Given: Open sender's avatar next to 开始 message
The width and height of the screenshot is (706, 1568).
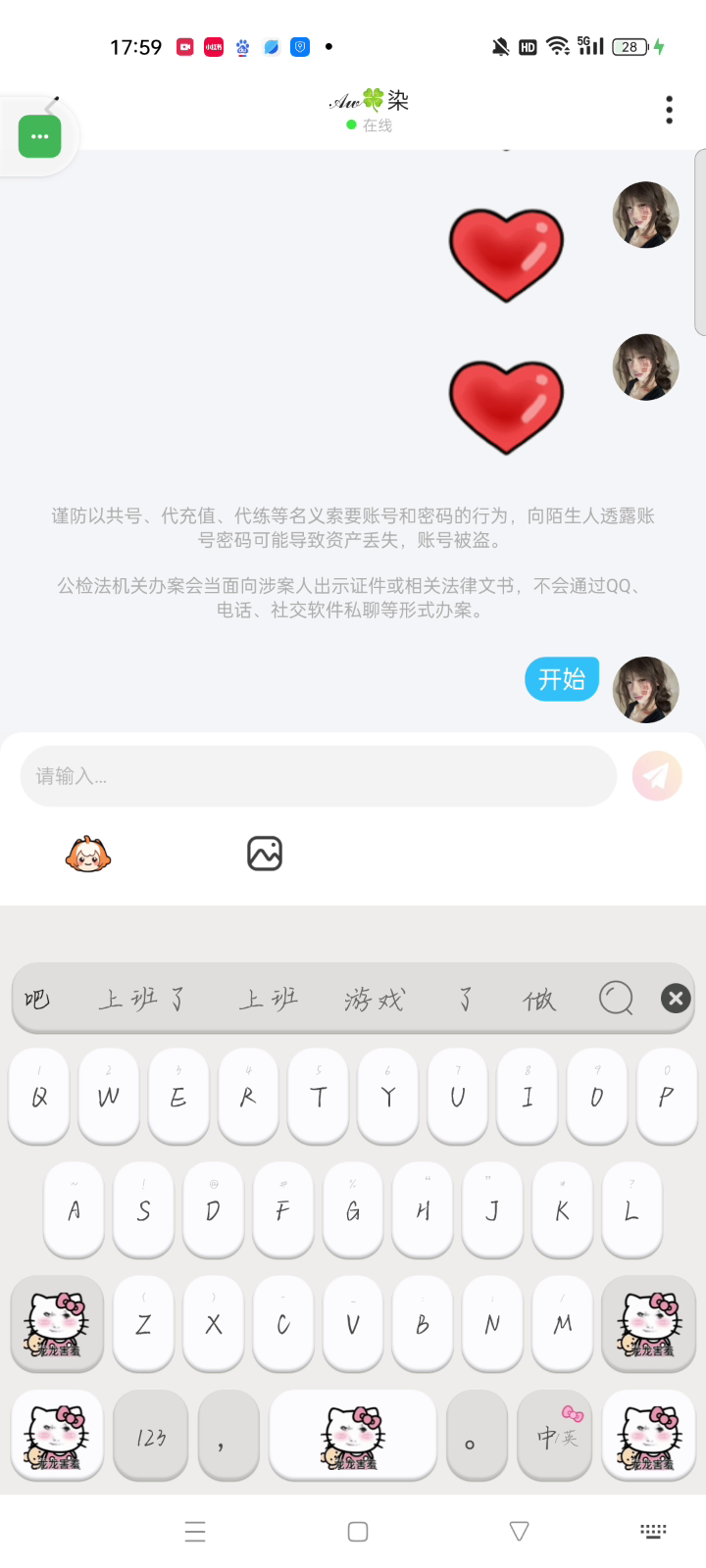Looking at the screenshot, I should tap(646, 690).
